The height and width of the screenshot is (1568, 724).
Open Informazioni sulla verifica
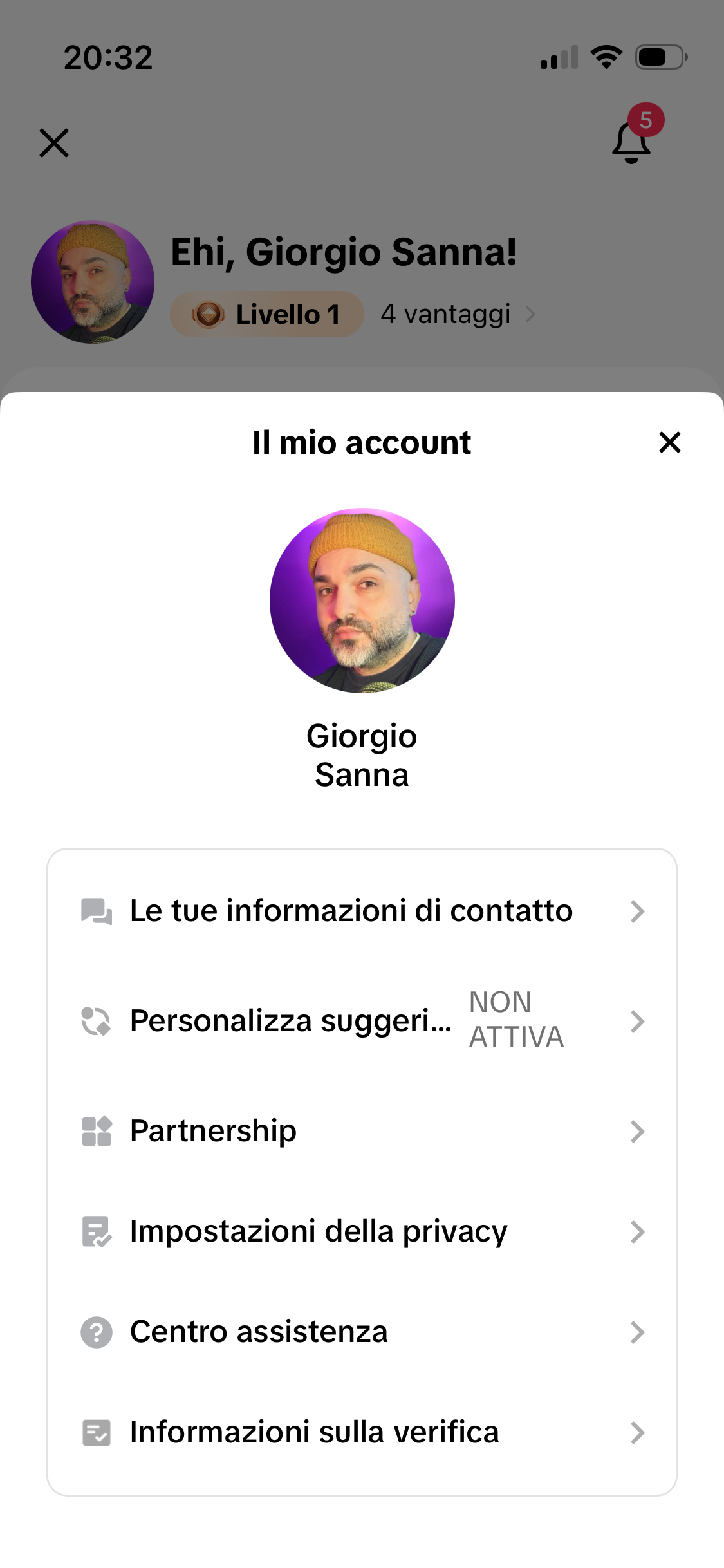tap(362, 1432)
